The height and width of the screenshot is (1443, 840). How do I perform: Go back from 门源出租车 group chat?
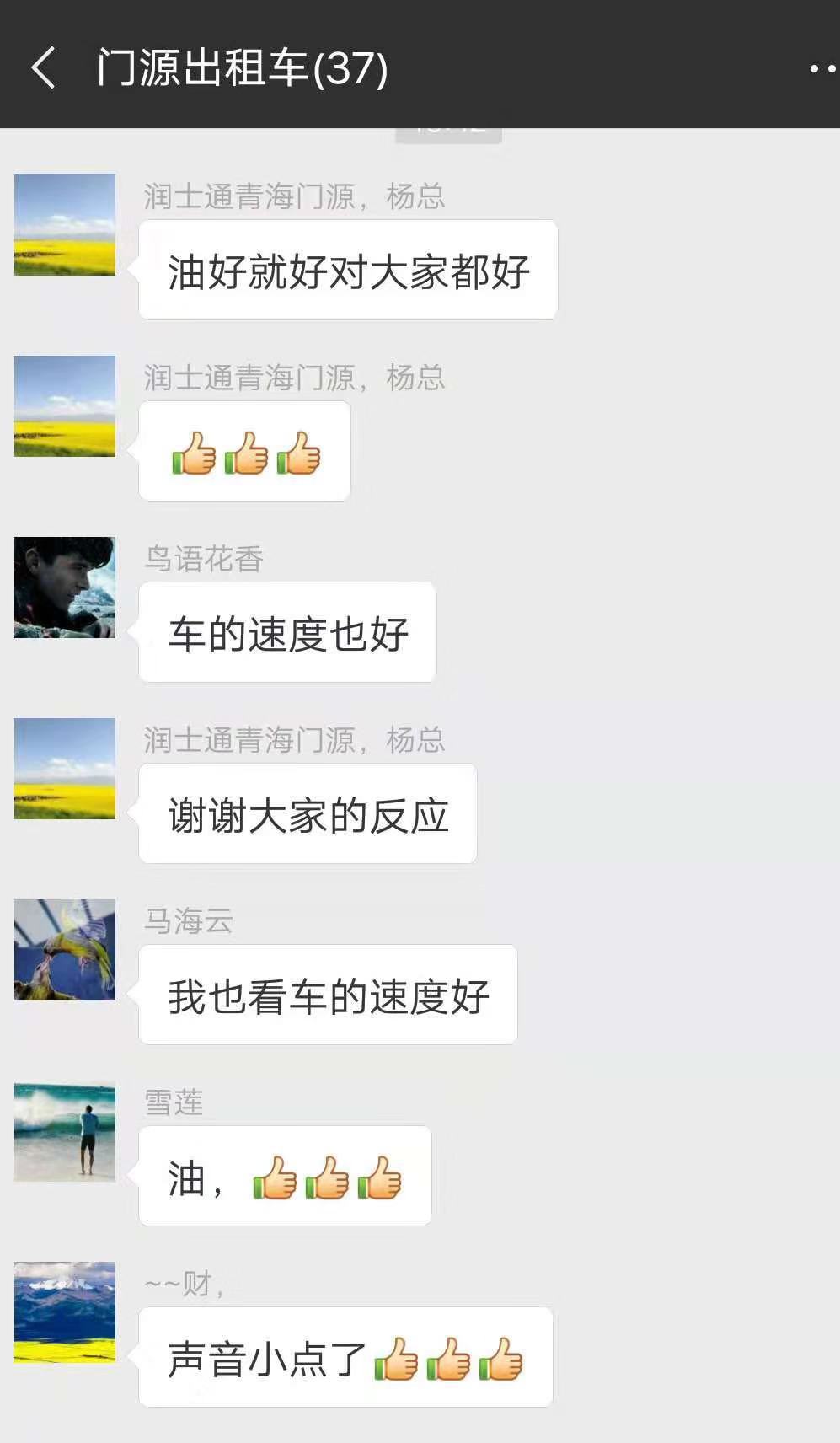44,67
